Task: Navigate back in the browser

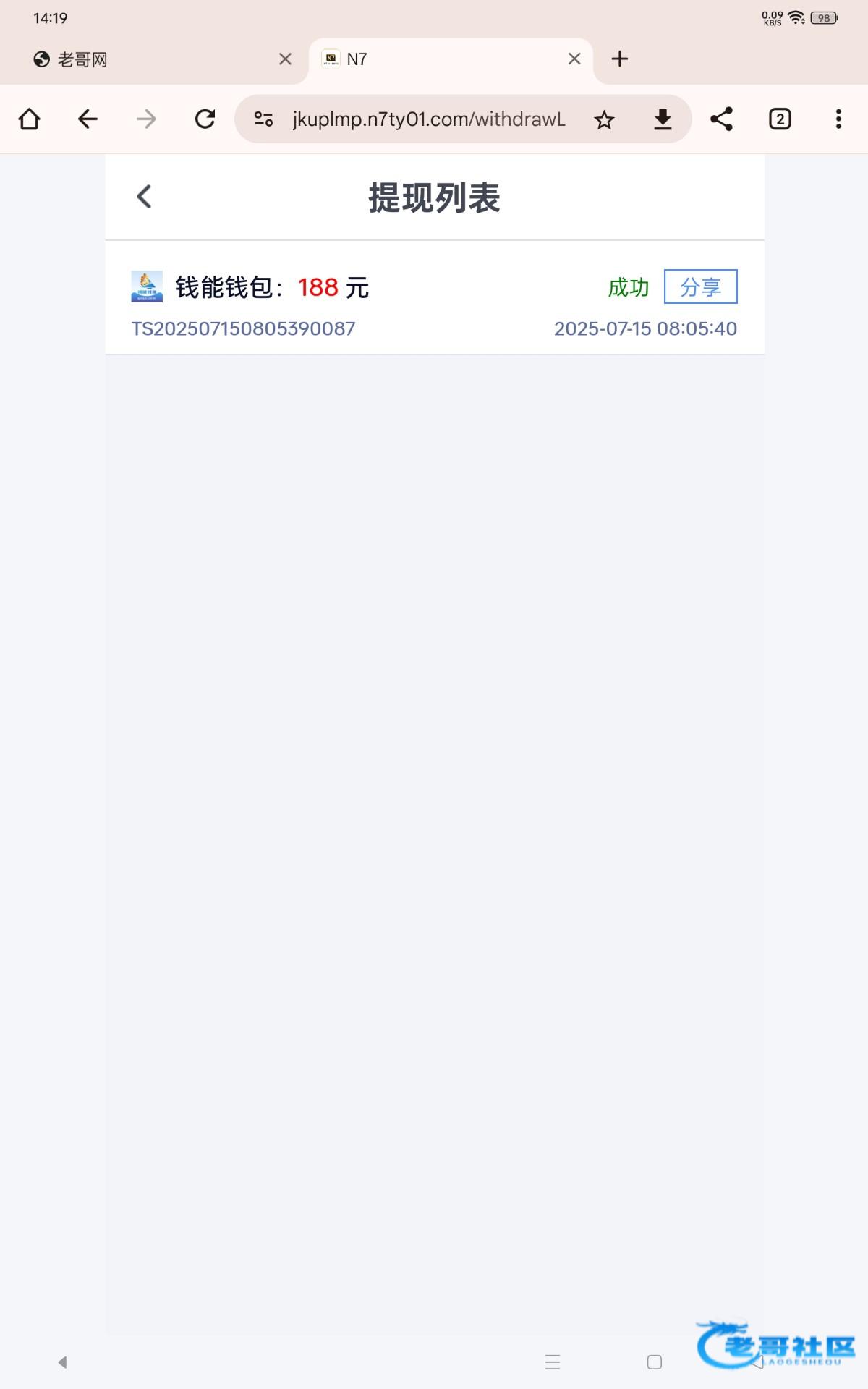Action: pos(88,119)
